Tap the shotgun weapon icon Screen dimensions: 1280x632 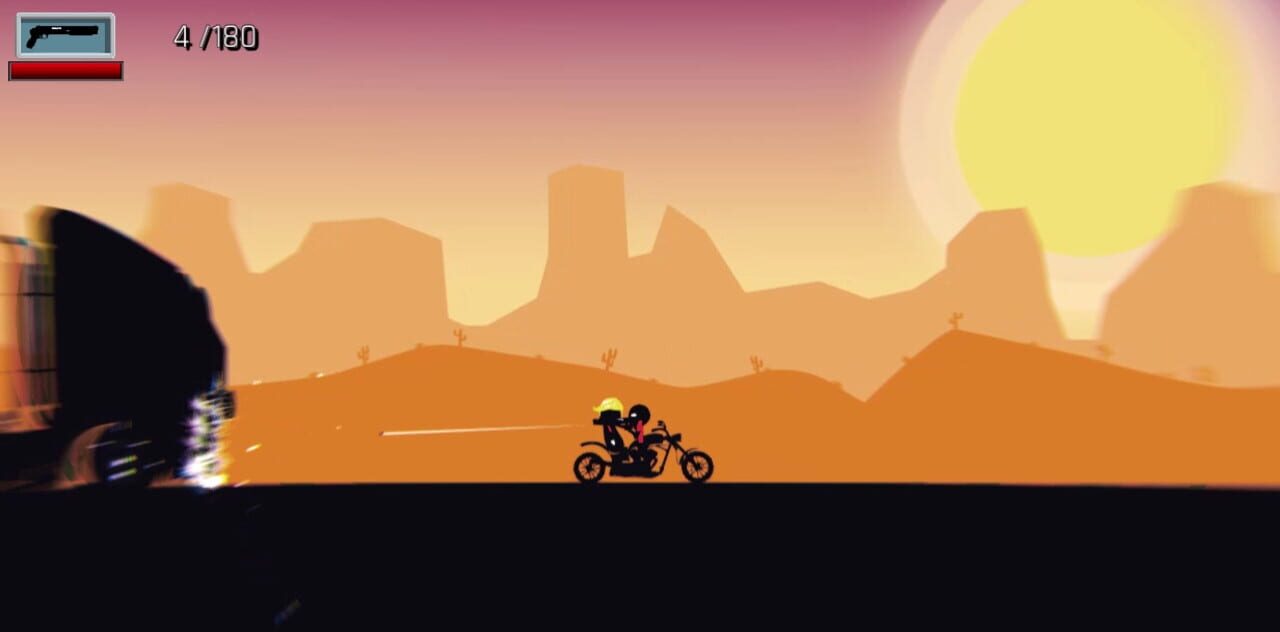[65, 36]
